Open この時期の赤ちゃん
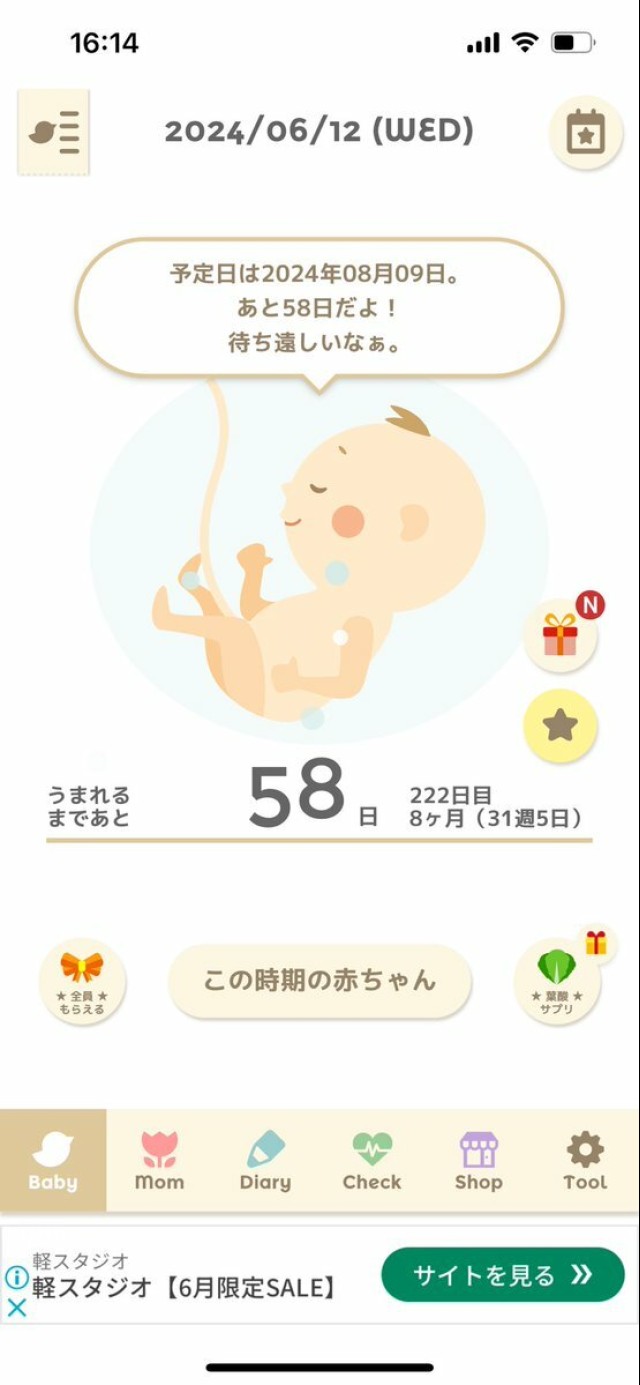This screenshot has width=640, height=1385. point(320,981)
